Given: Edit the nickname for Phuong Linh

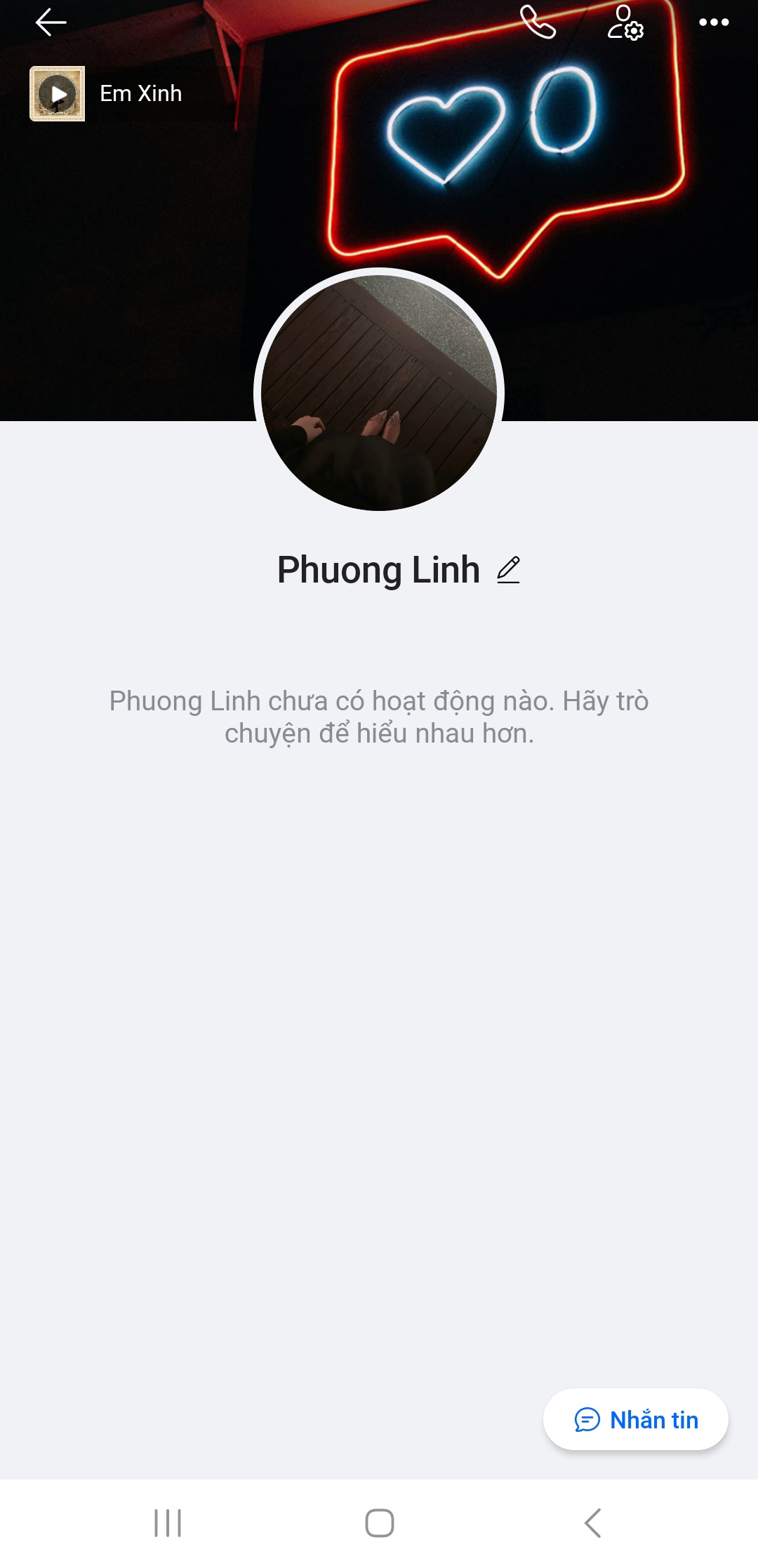Looking at the screenshot, I should point(509,570).
